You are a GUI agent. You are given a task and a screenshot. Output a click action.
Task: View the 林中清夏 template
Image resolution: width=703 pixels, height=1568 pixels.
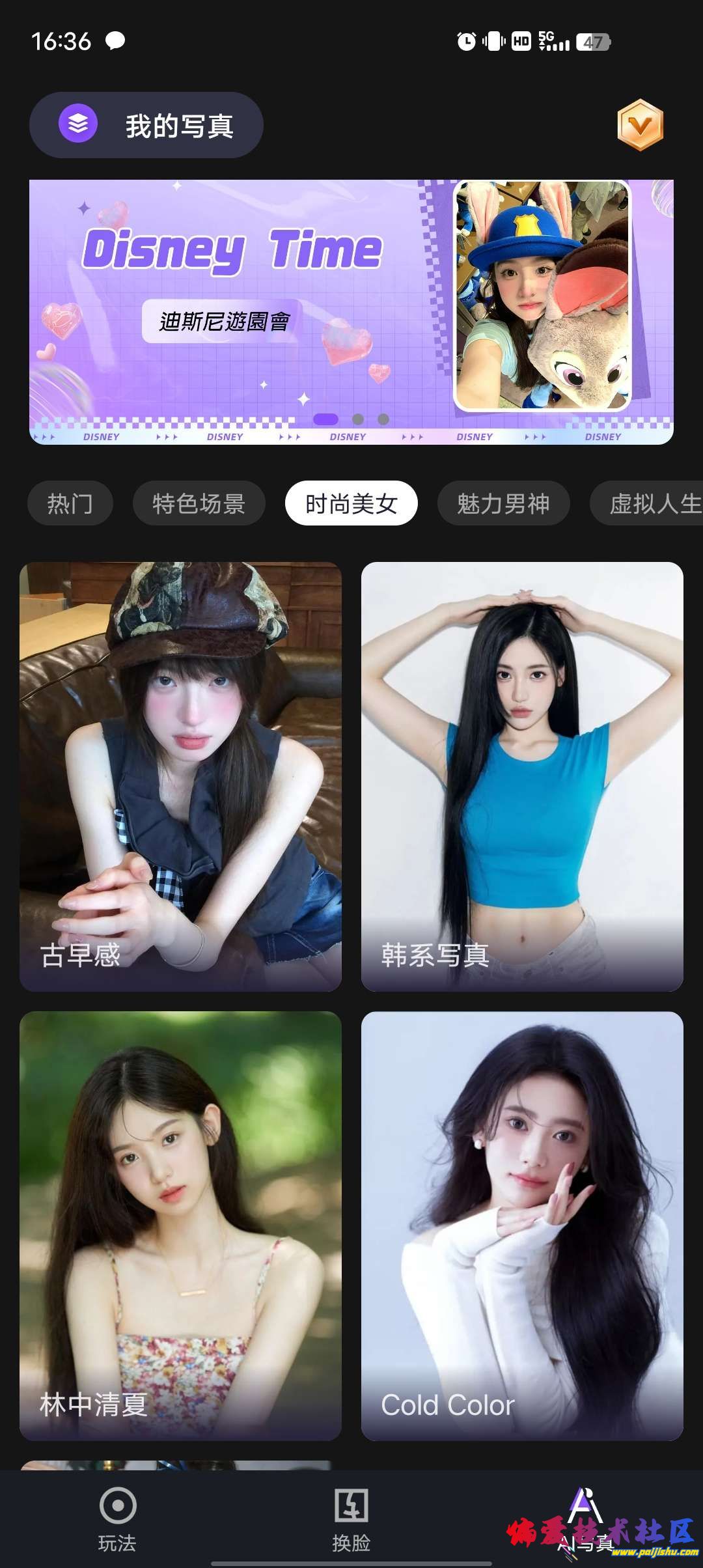[x=180, y=1225]
